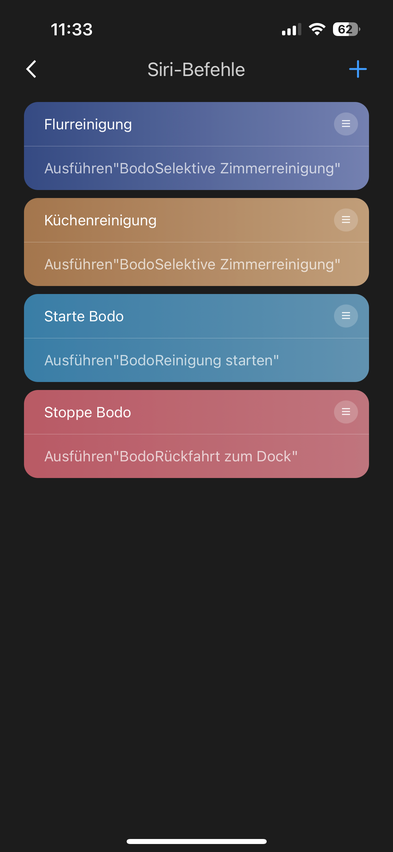The image size is (393, 852).
Task: Tap the menu icon on Flurreinigung
Action: click(346, 124)
